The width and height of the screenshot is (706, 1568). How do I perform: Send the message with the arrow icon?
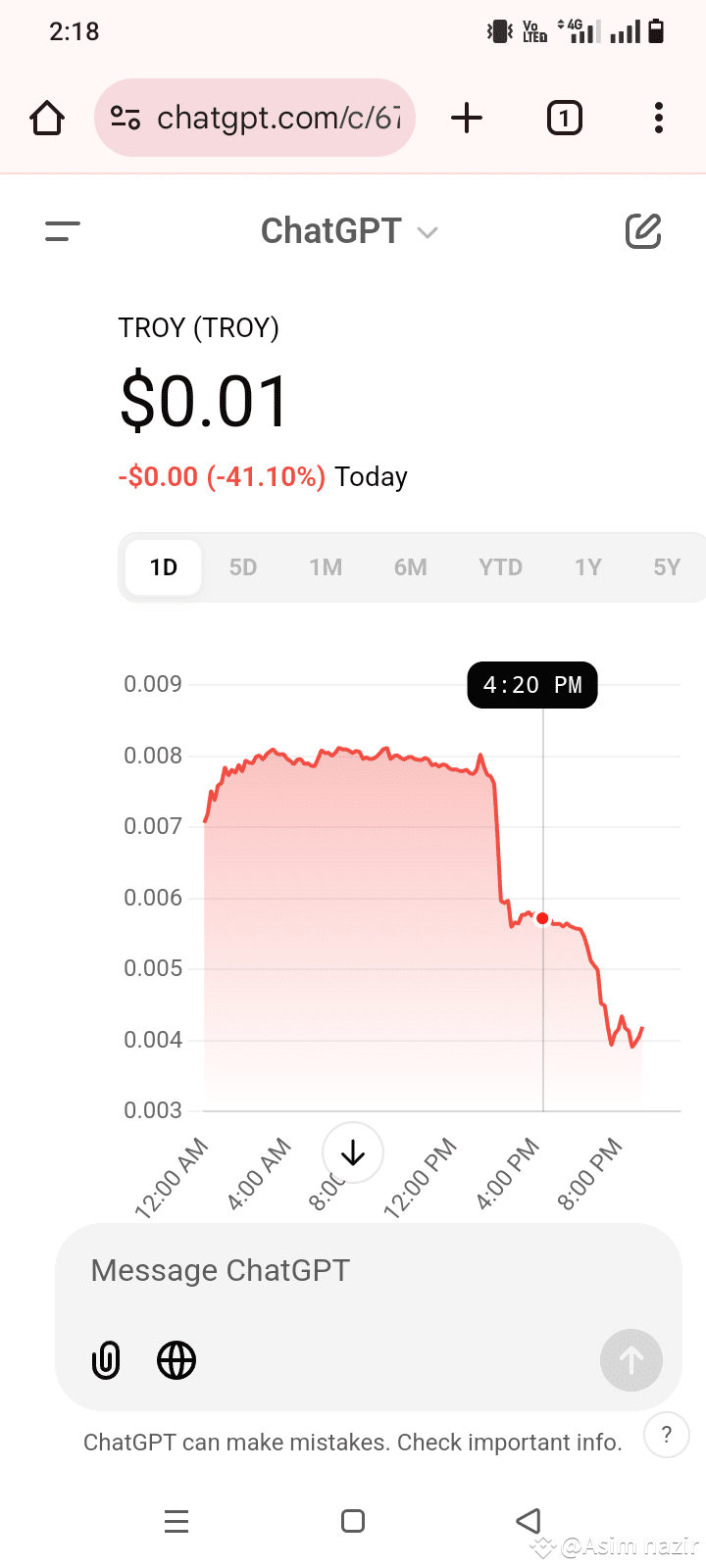[630, 1360]
